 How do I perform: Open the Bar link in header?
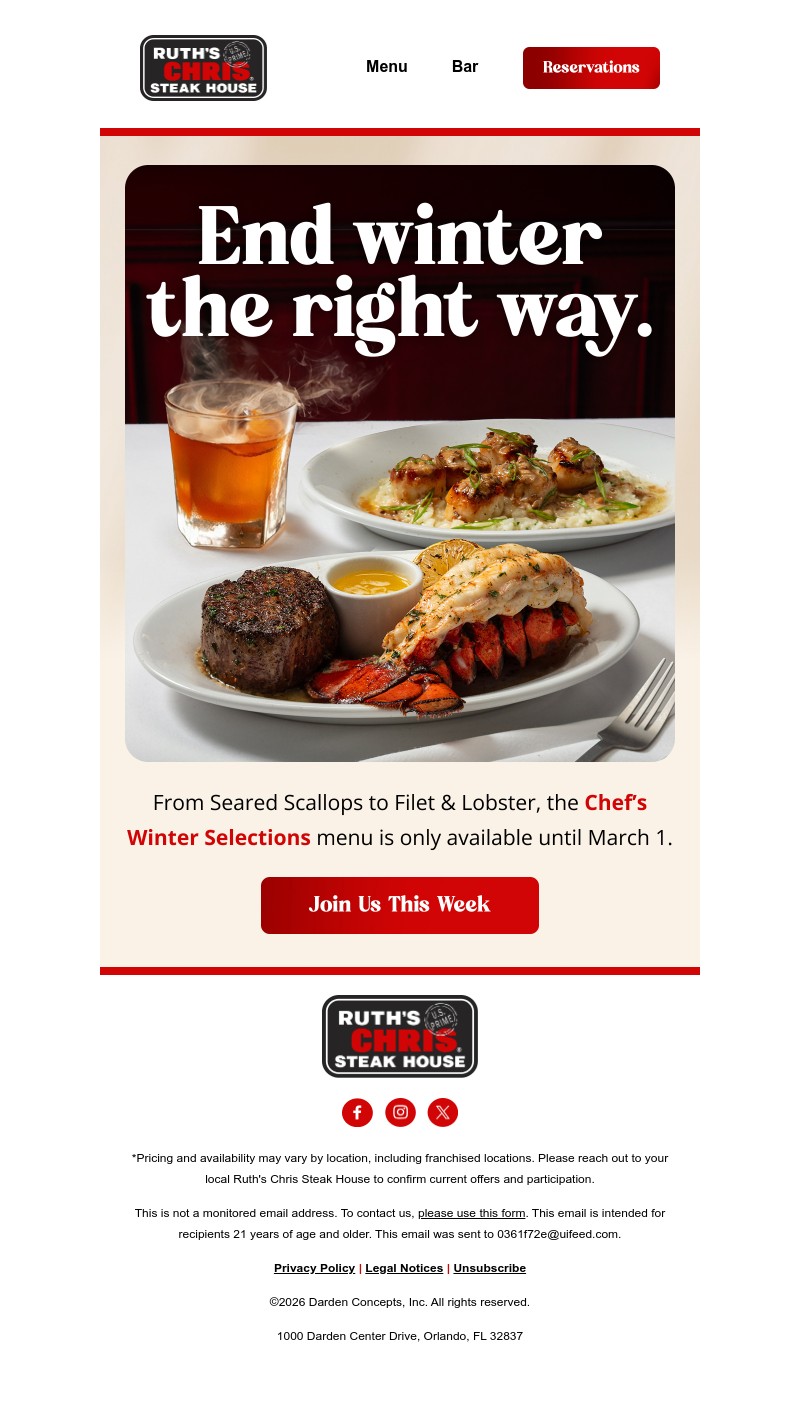pyautogui.click(x=465, y=67)
